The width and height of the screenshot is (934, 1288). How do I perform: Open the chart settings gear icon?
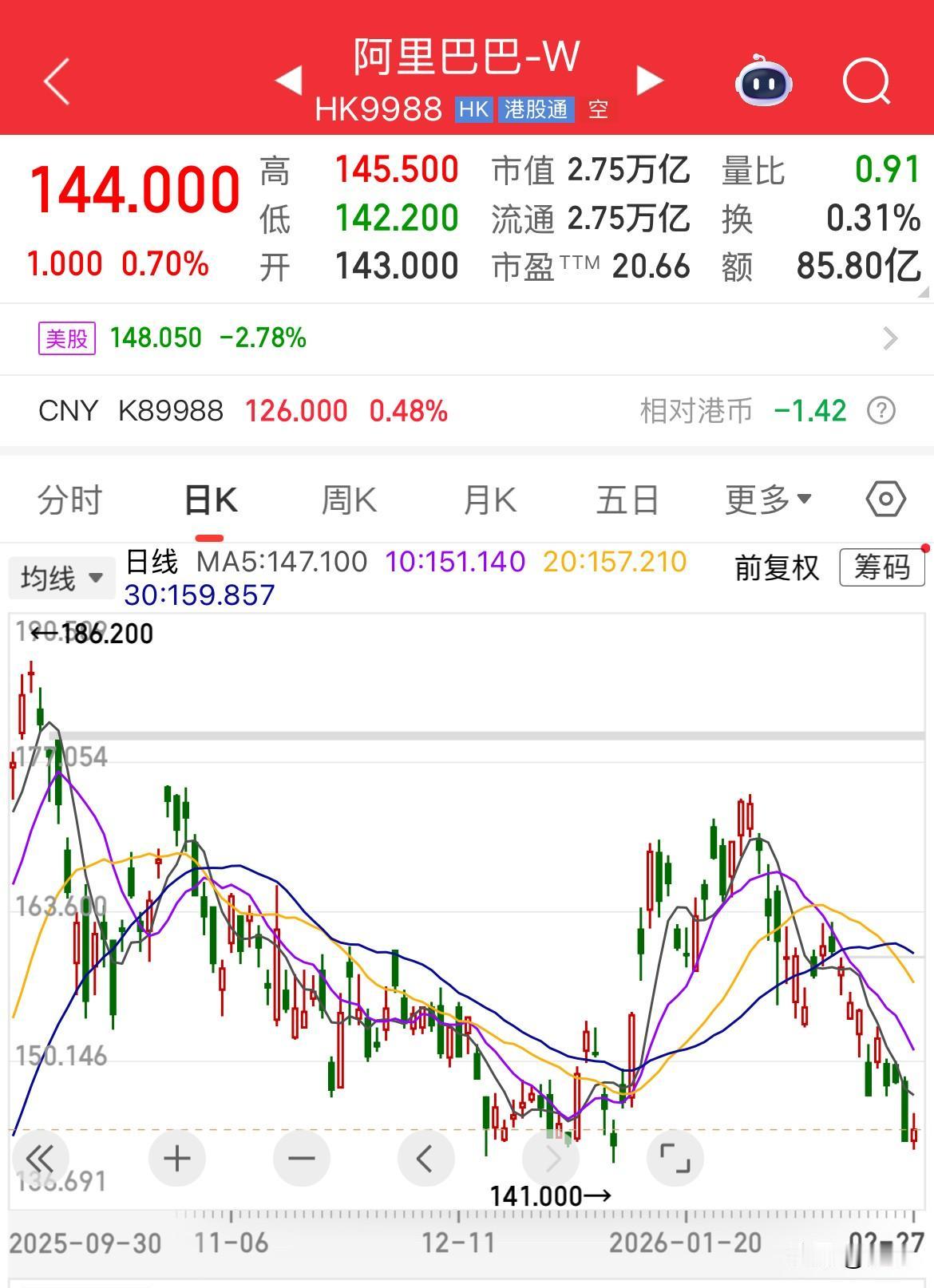coord(883,498)
